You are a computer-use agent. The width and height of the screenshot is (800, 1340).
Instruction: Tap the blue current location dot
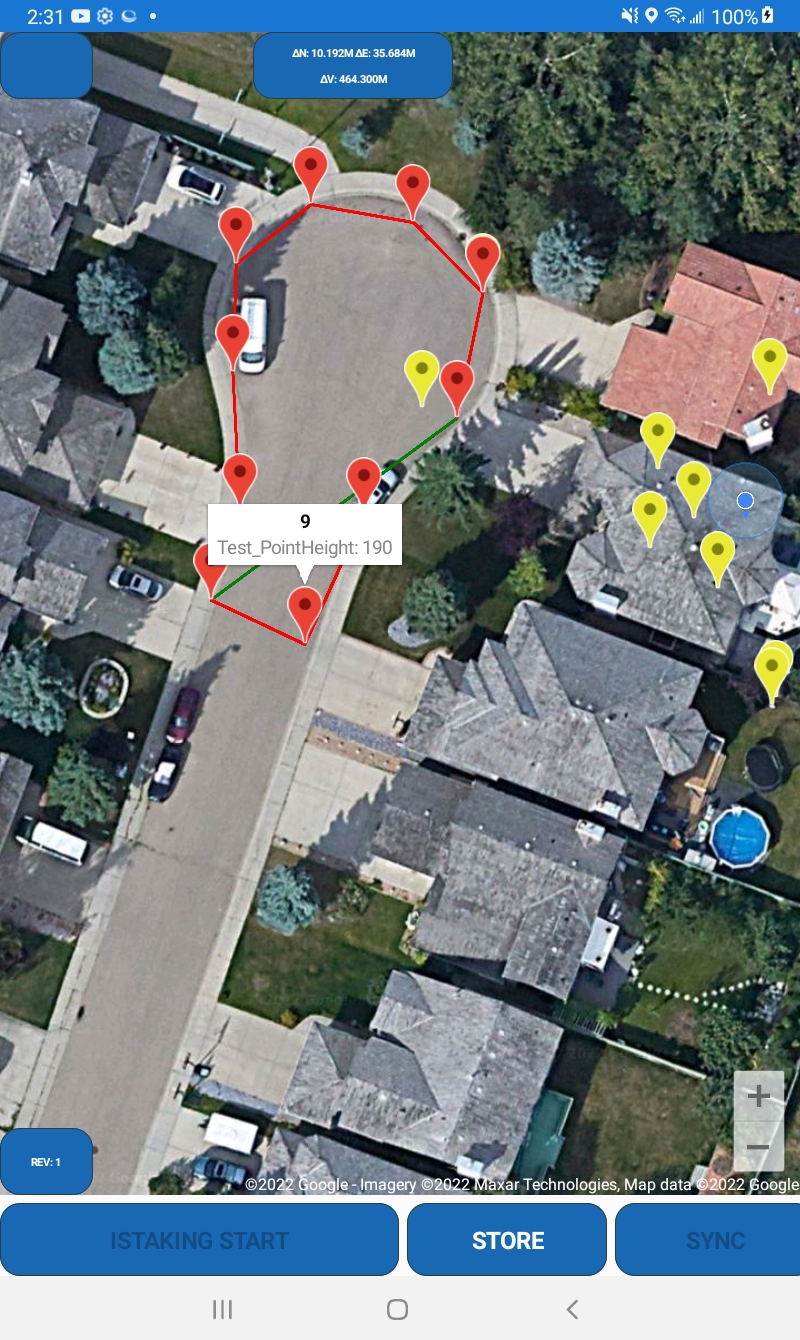(x=745, y=500)
